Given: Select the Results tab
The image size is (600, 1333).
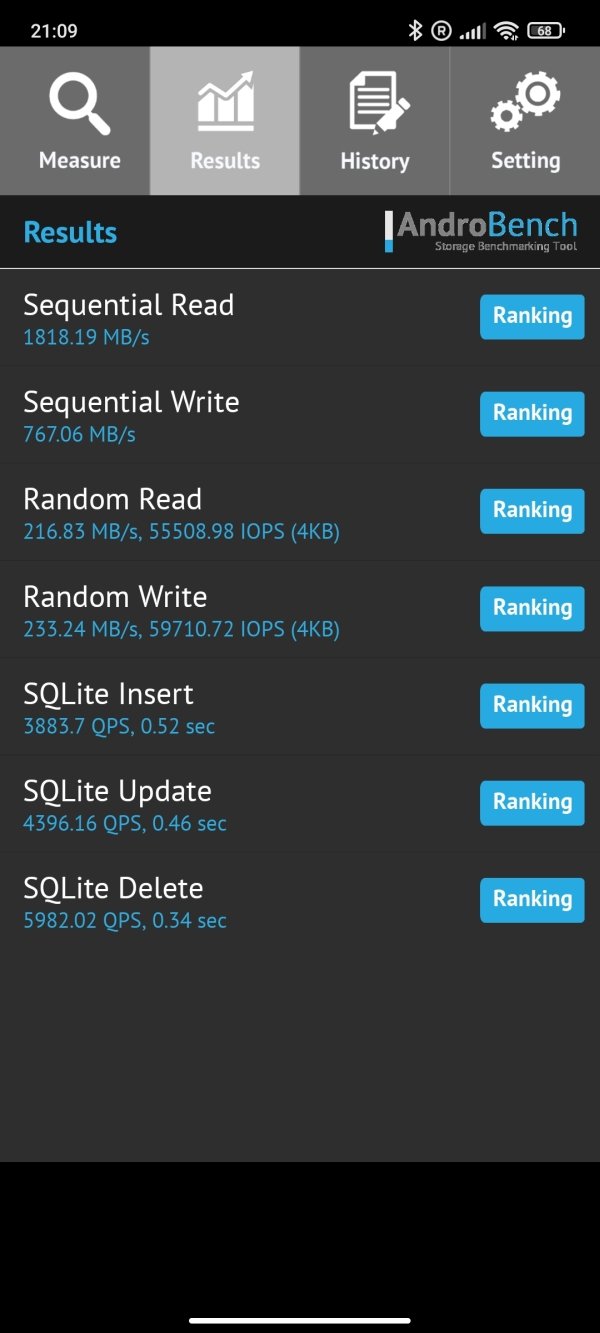Looking at the screenshot, I should (225, 121).
